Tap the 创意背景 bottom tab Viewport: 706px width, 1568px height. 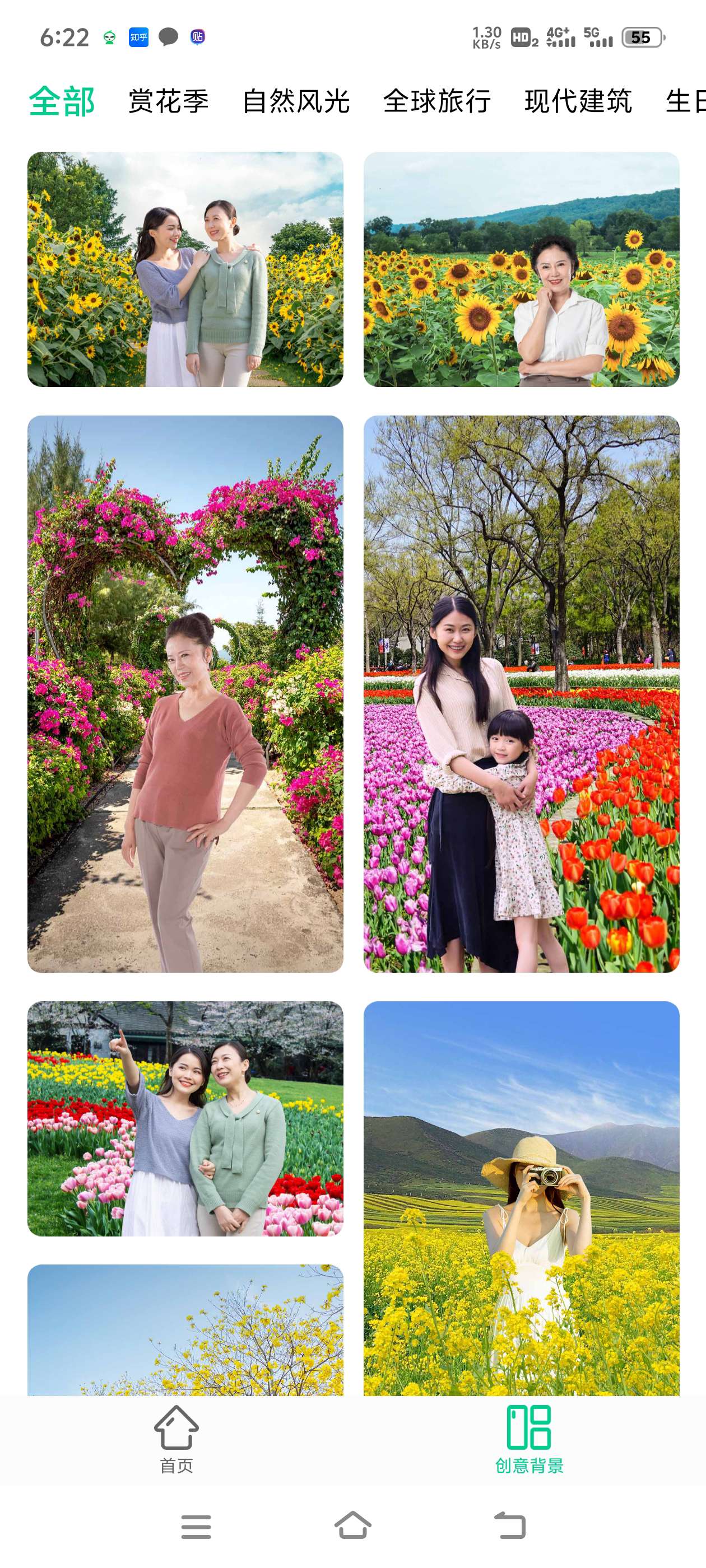[529, 1439]
